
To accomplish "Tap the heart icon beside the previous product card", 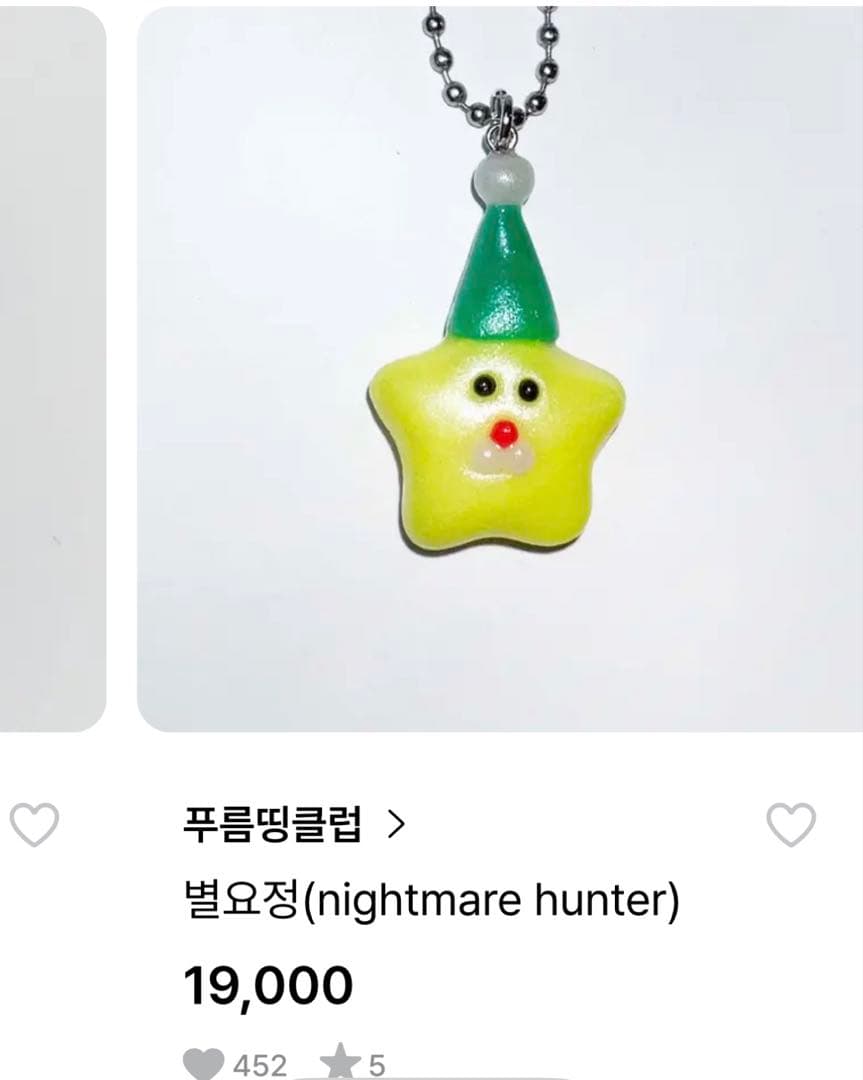I will click(34, 824).
